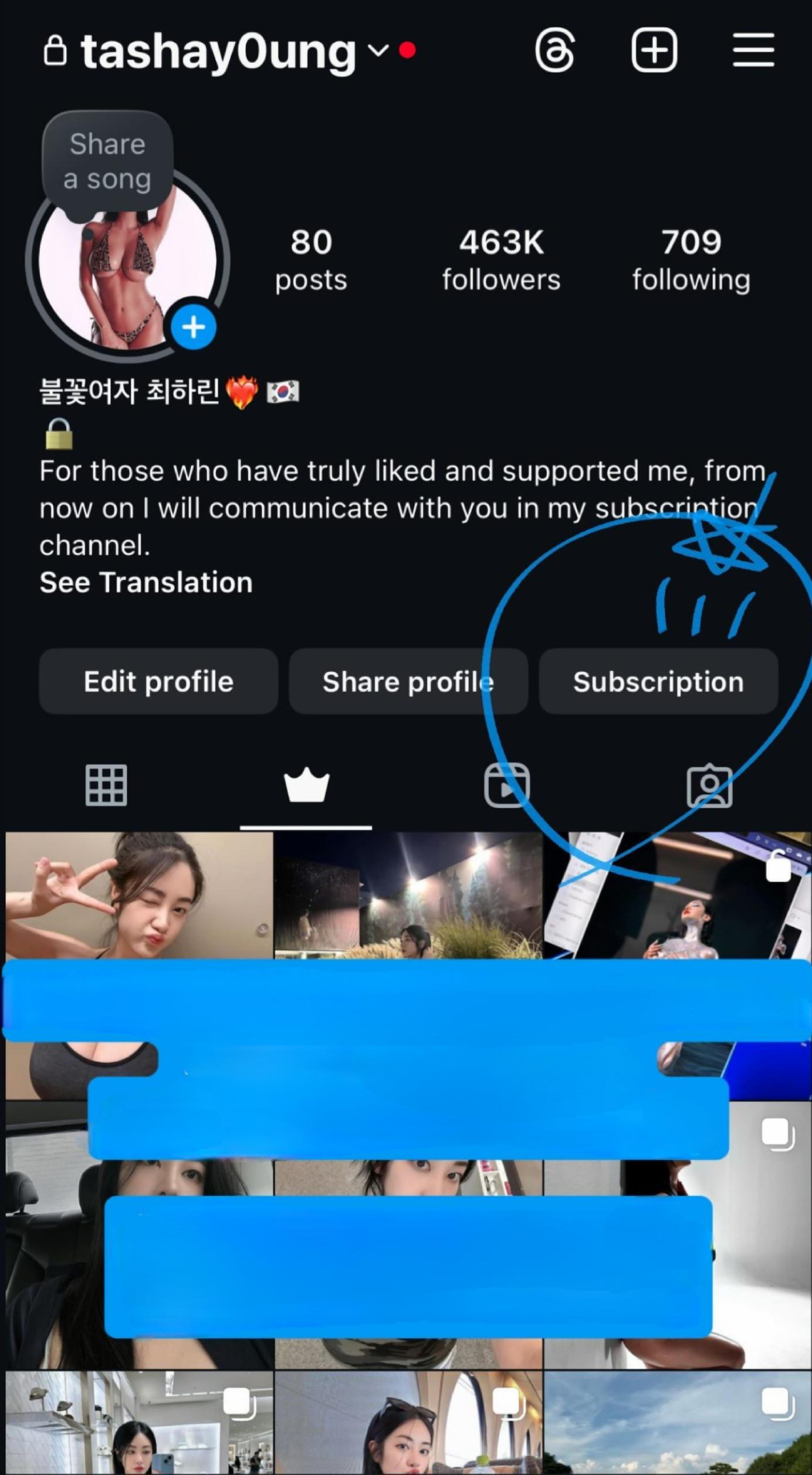Open the account switcher next to tashay0ung

[x=378, y=51]
